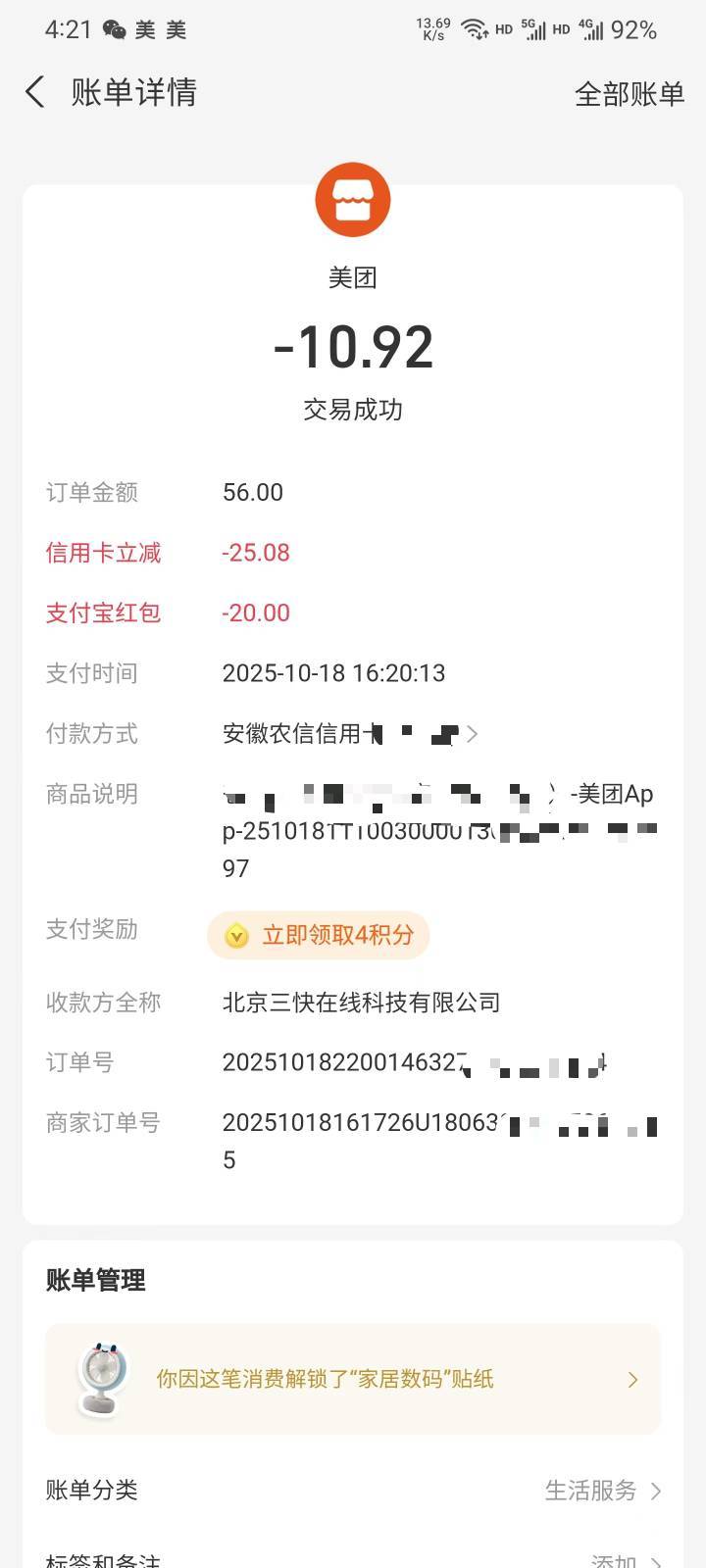Claim the 立即领取4积分 reward
This screenshot has width=706, height=1568.
point(320,935)
